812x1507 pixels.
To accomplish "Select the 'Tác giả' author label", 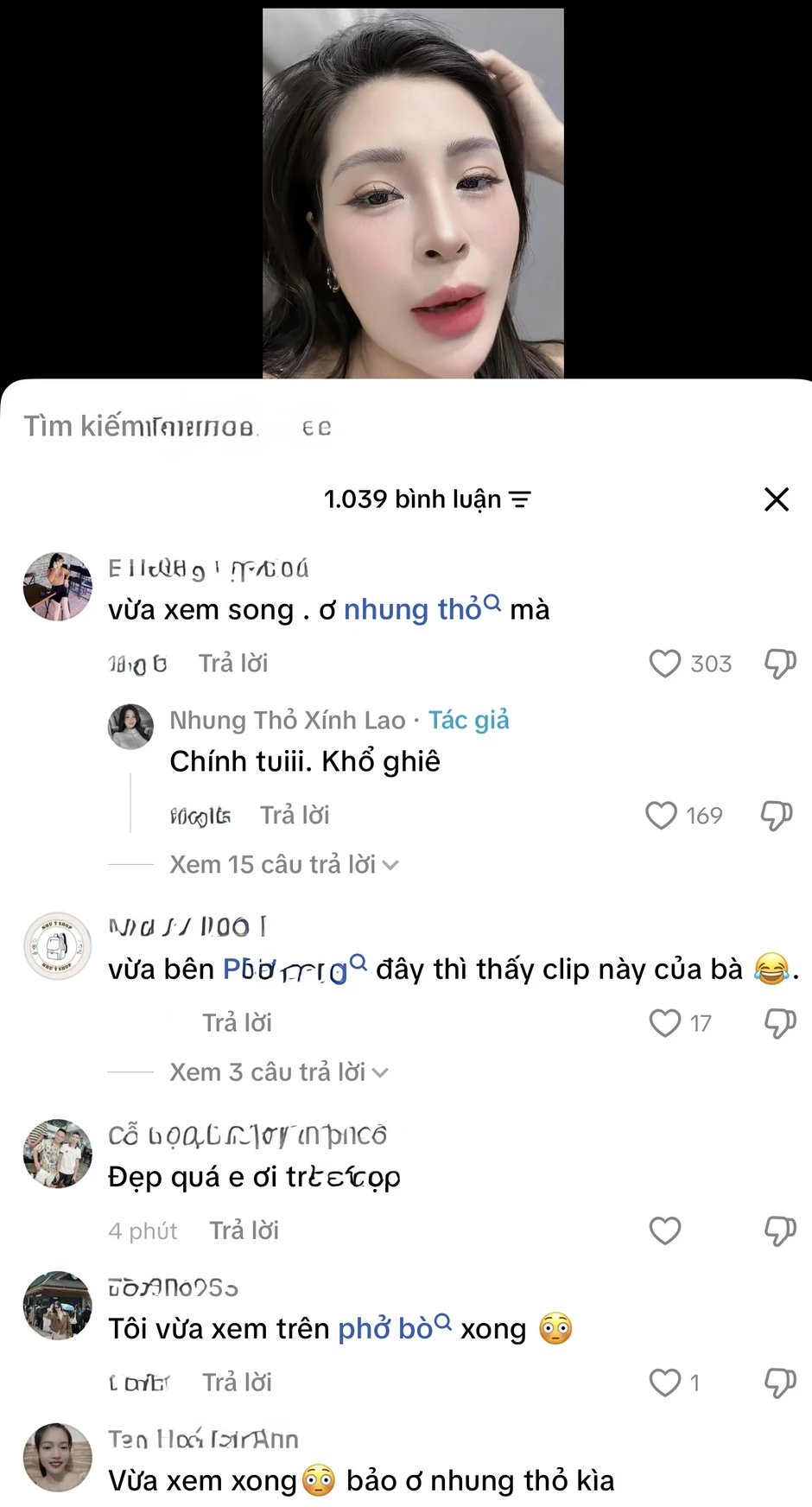I will pos(469,719).
